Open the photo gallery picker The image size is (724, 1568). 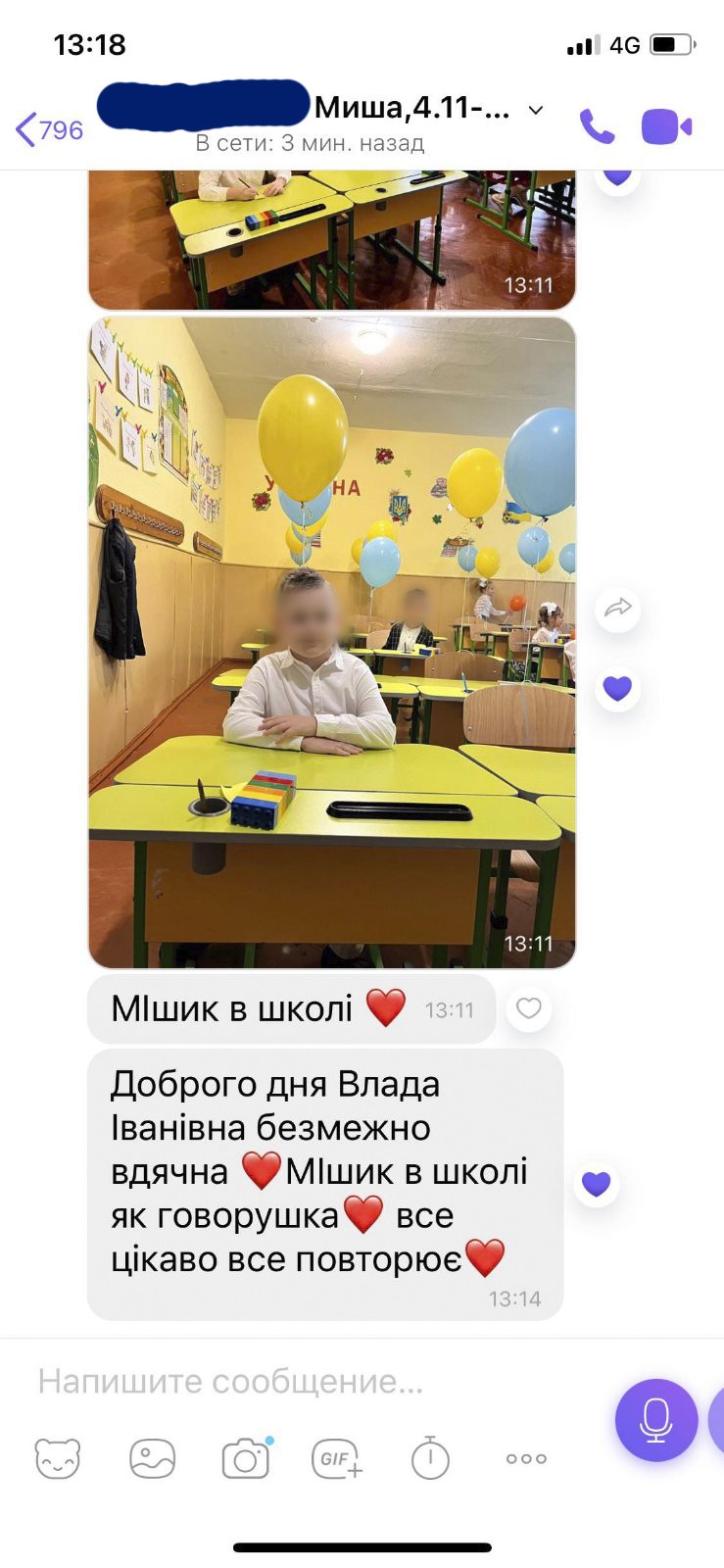(x=152, y=1458)
